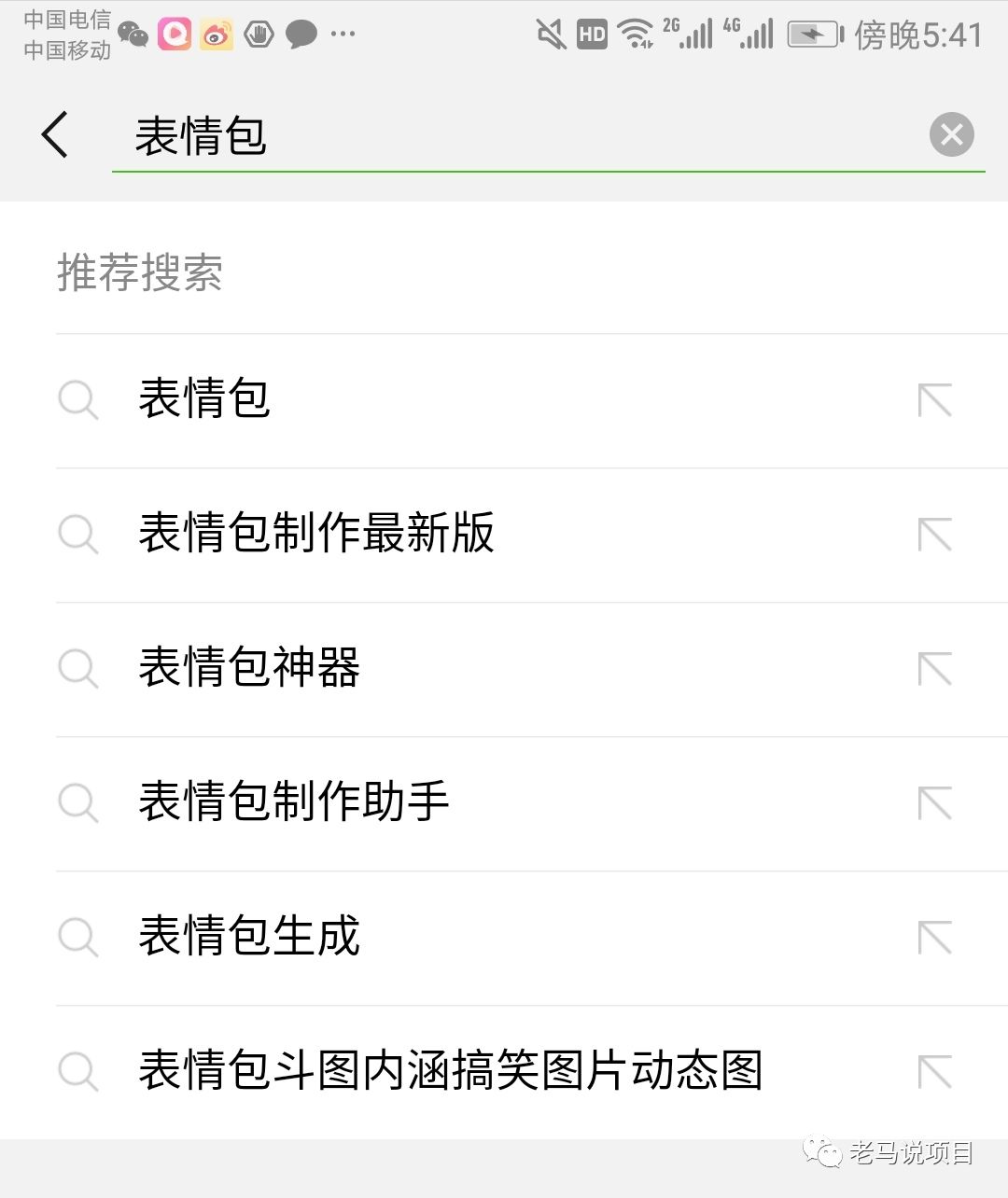Click the magnifier icon beside 表情包神器
The height and width of the screenshot is (1198, 1008).
(78, 670)
